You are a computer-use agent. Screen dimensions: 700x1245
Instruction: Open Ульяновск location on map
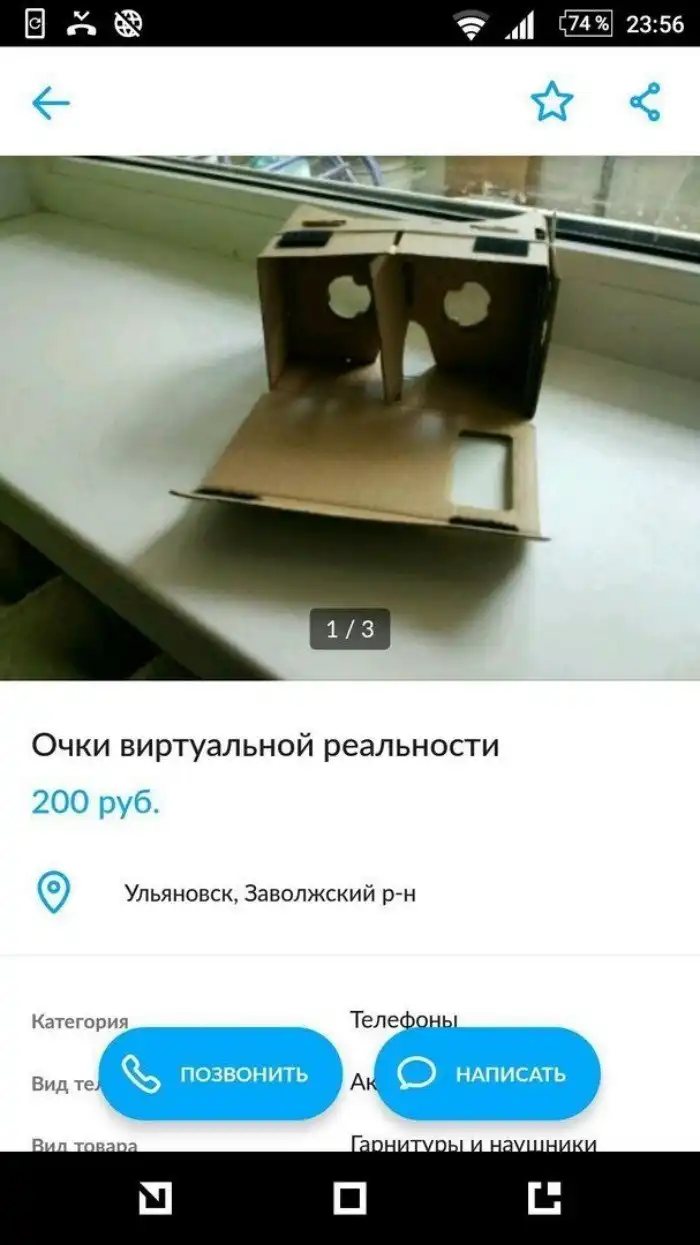pos(270,893)
